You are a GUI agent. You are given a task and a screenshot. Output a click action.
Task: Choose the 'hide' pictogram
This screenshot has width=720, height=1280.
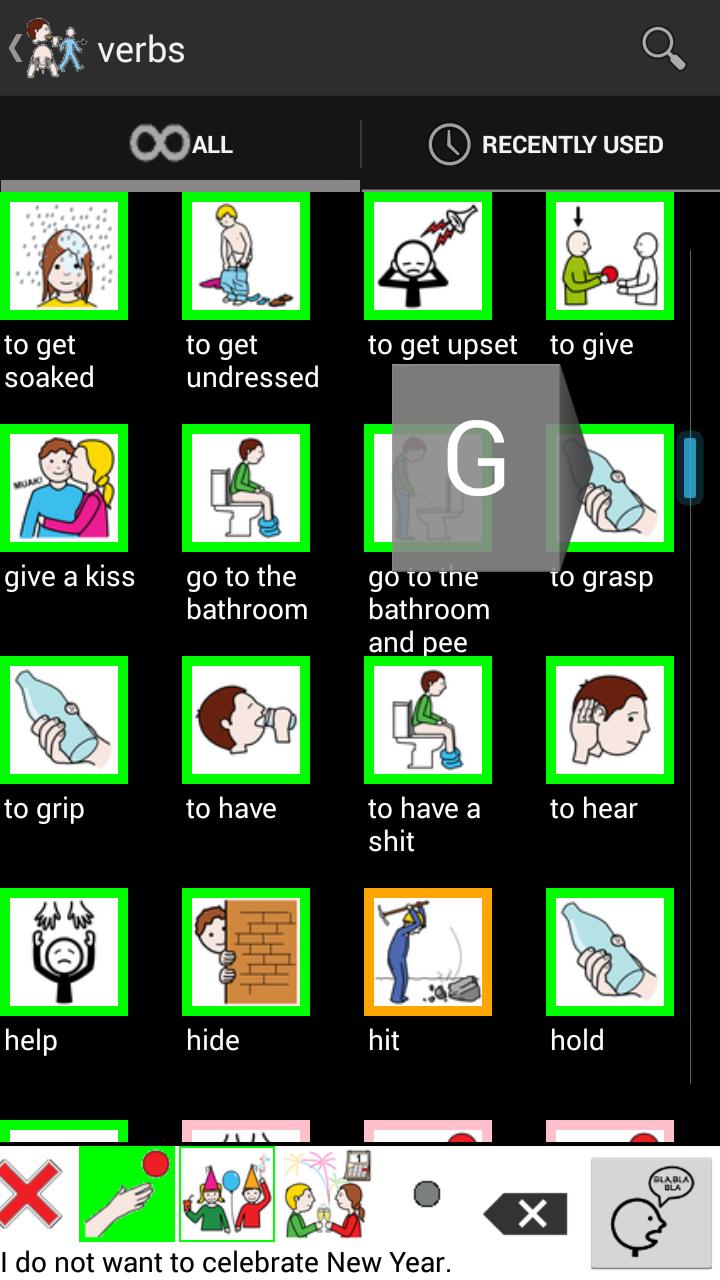click(246, 952)
